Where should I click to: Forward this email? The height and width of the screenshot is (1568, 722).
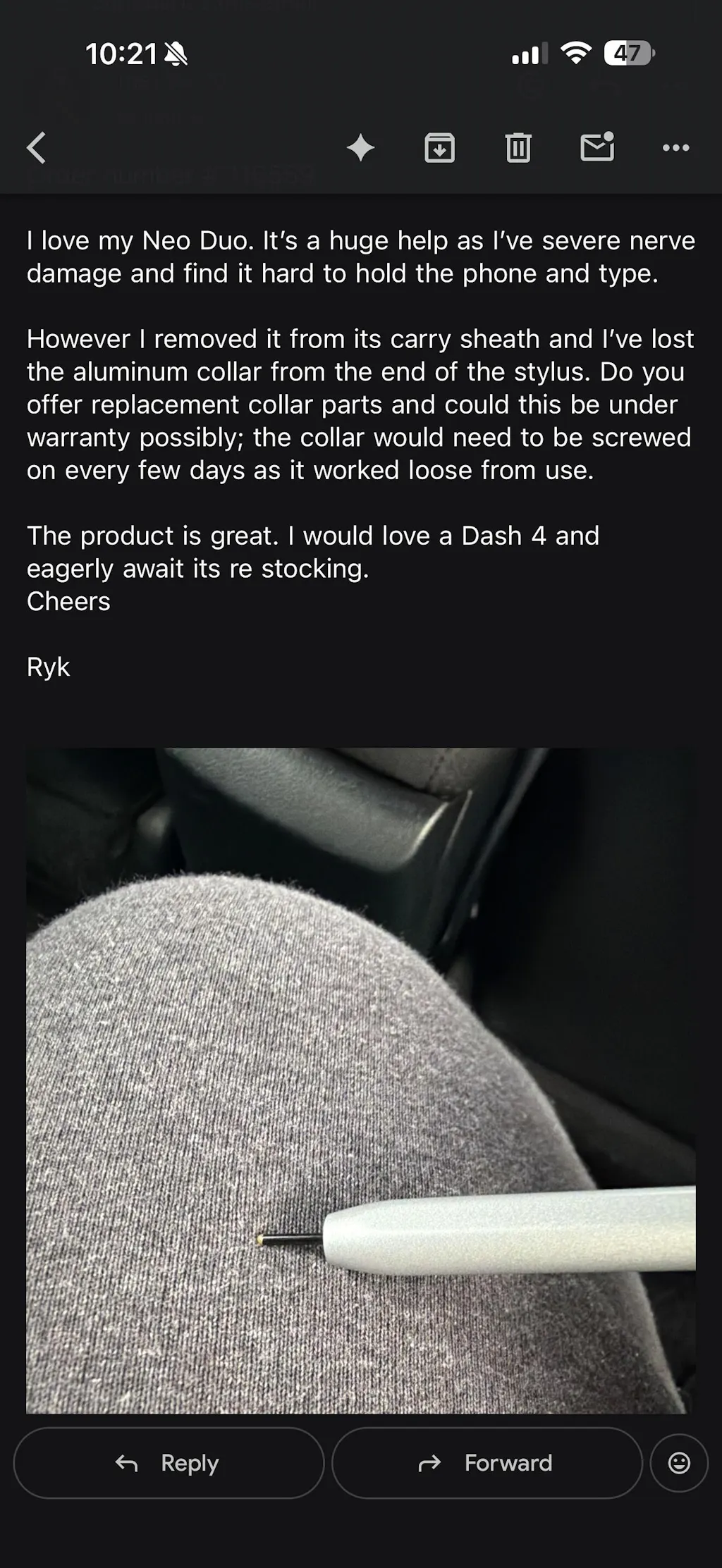487,1464
